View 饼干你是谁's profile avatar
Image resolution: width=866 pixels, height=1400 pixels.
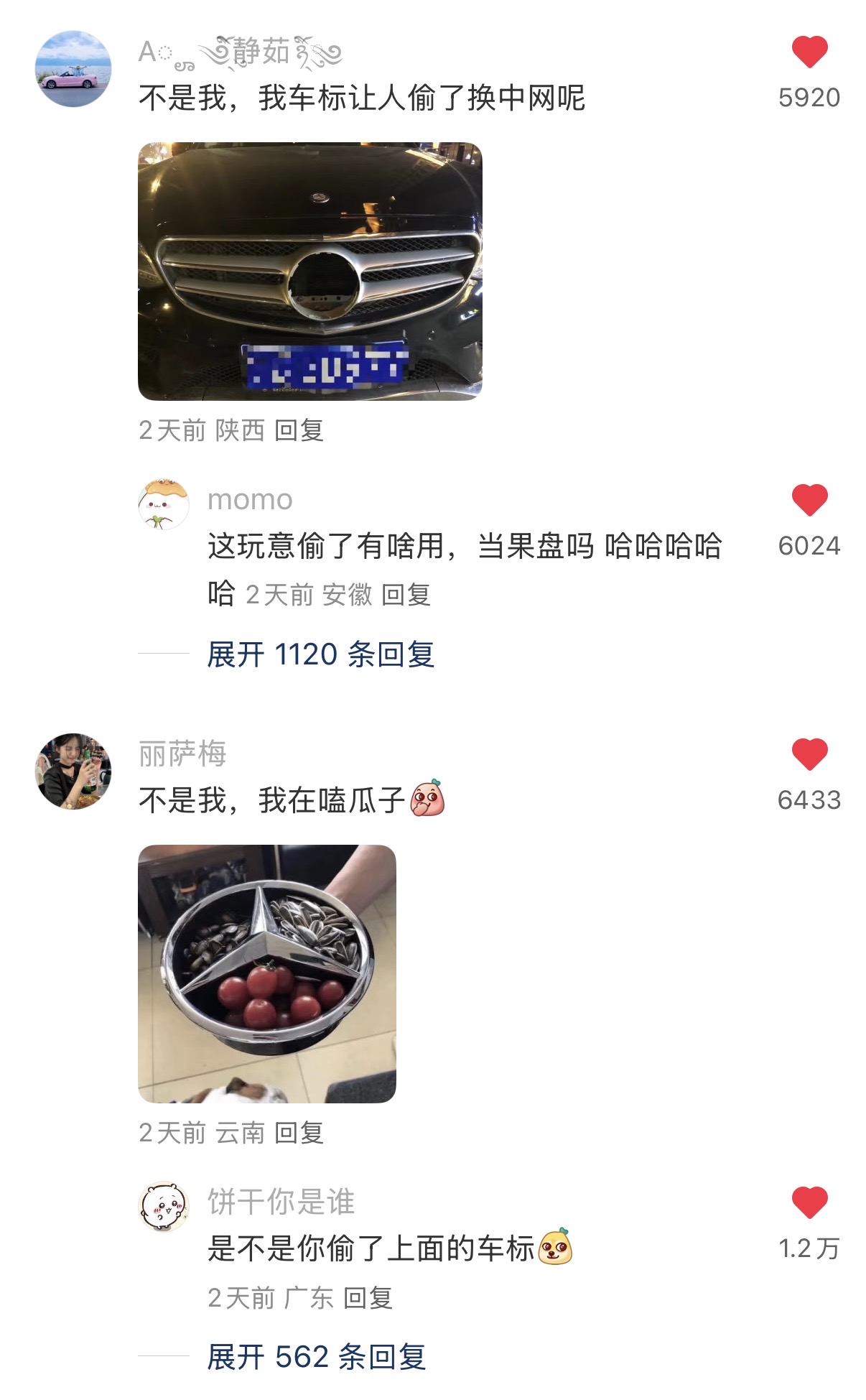coord(164,1207)
